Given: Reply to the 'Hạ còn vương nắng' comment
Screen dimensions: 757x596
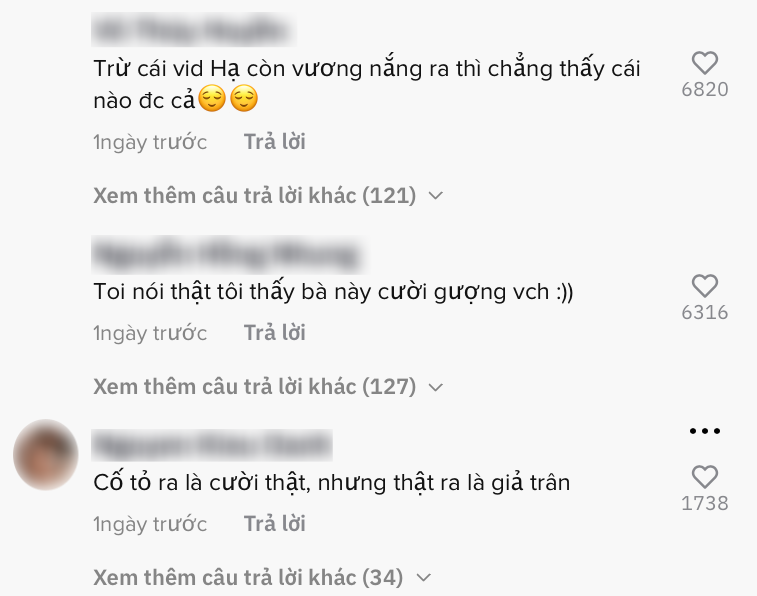Looking at the screenshot, I should click(274, 142).
